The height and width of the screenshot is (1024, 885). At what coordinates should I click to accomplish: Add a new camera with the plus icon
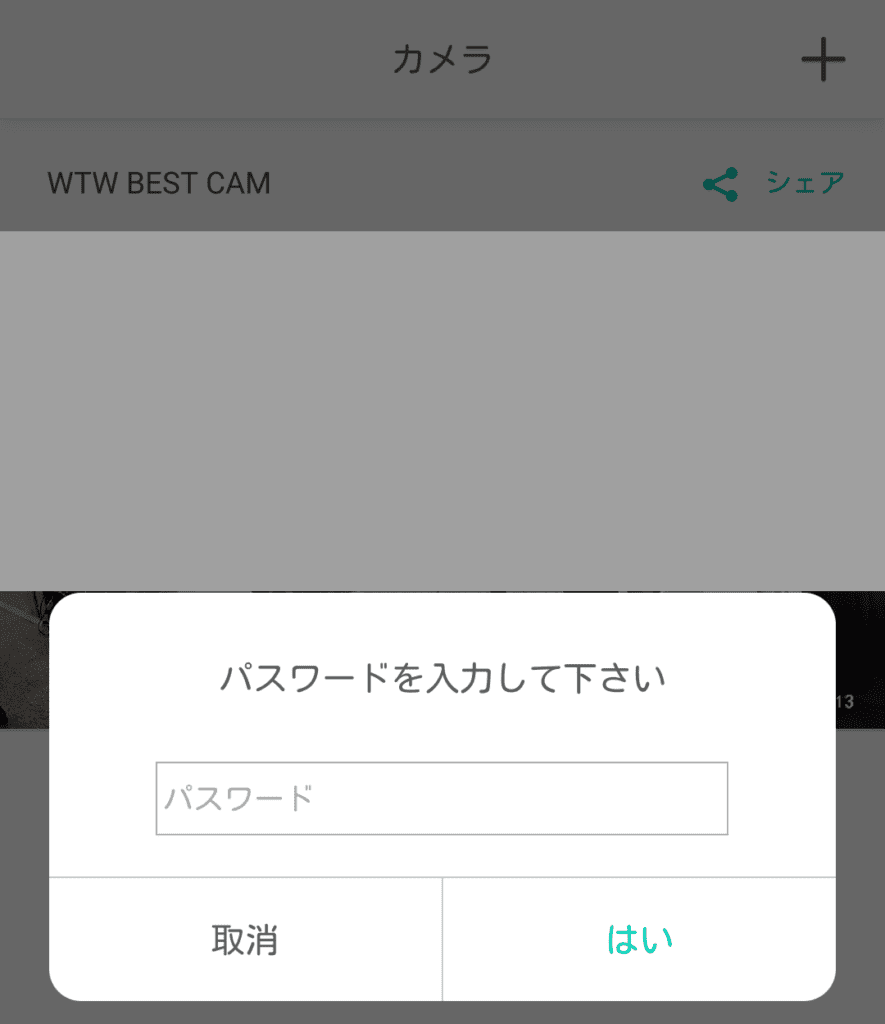[x=823, y=60]
